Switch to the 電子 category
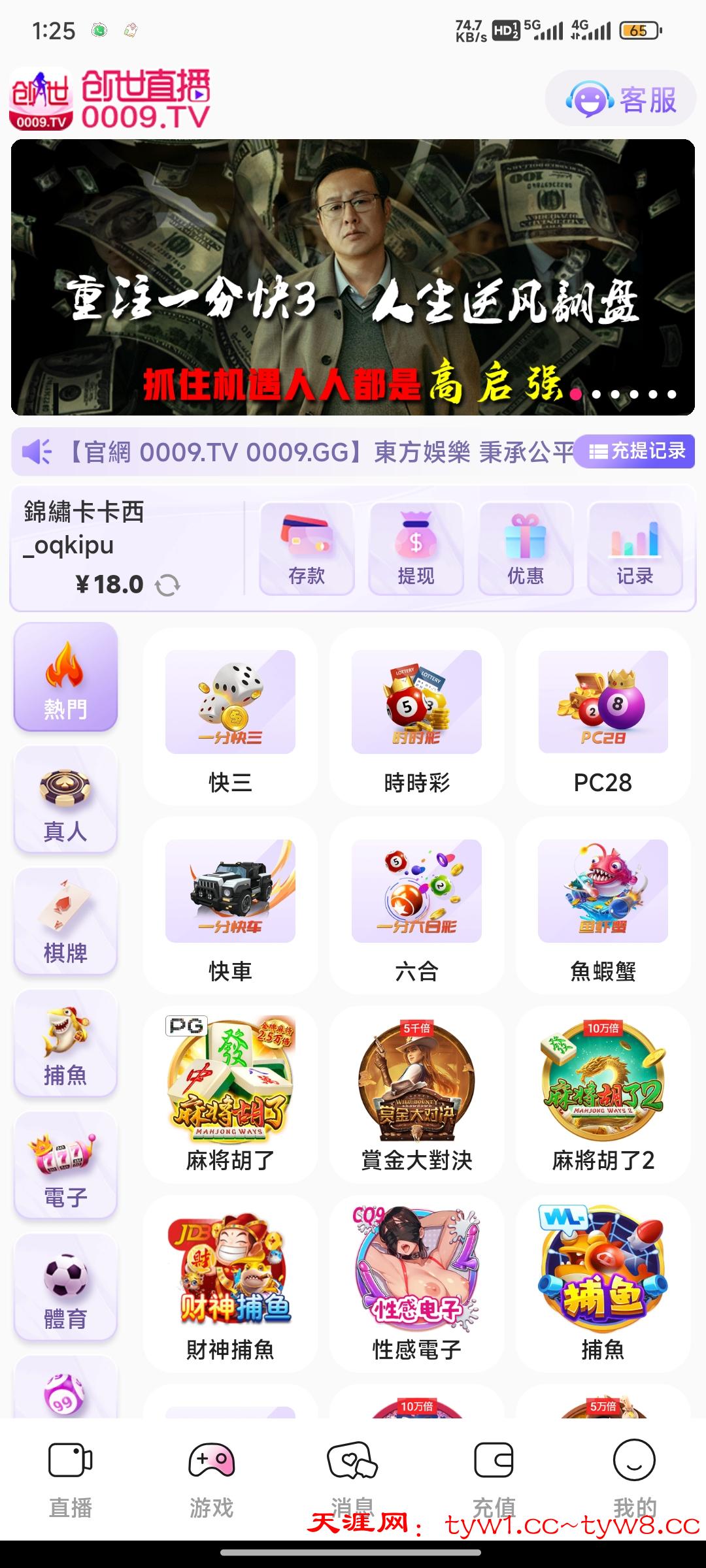The image size is (706, 1568). (65, 1166)
